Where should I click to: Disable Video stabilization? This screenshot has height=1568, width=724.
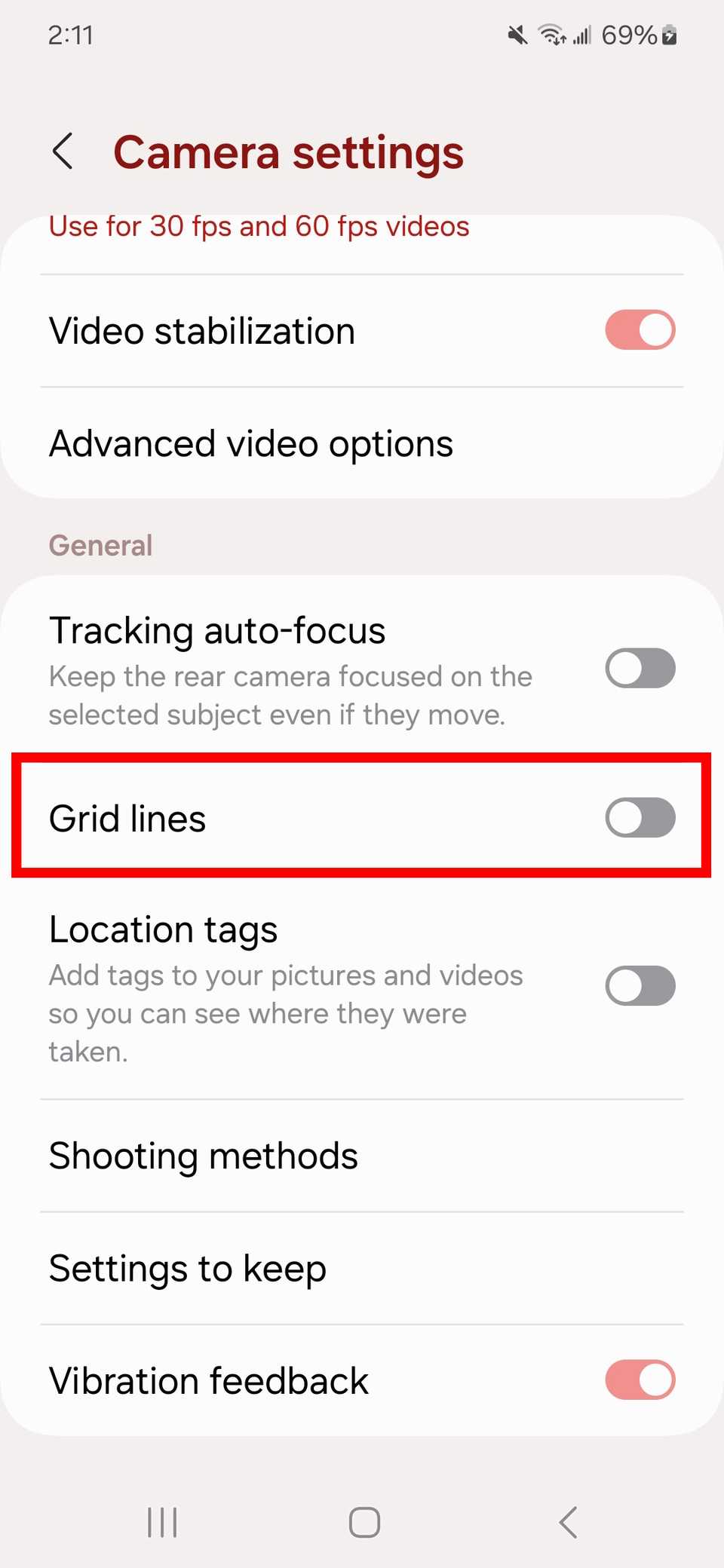[x=640, y=329]
